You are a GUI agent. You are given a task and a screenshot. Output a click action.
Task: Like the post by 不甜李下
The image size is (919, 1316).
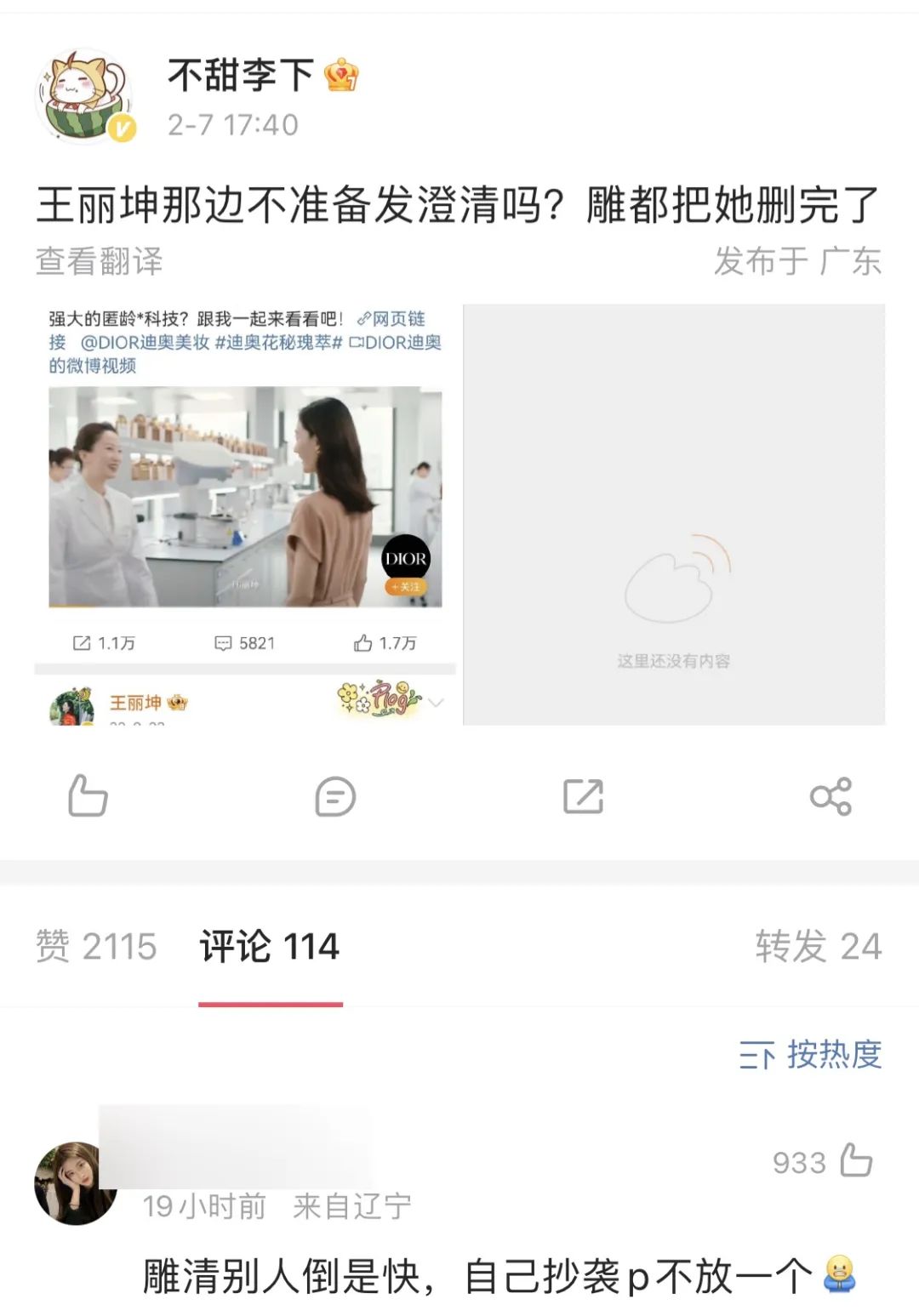pyautogui.click(x=88, y=796)
